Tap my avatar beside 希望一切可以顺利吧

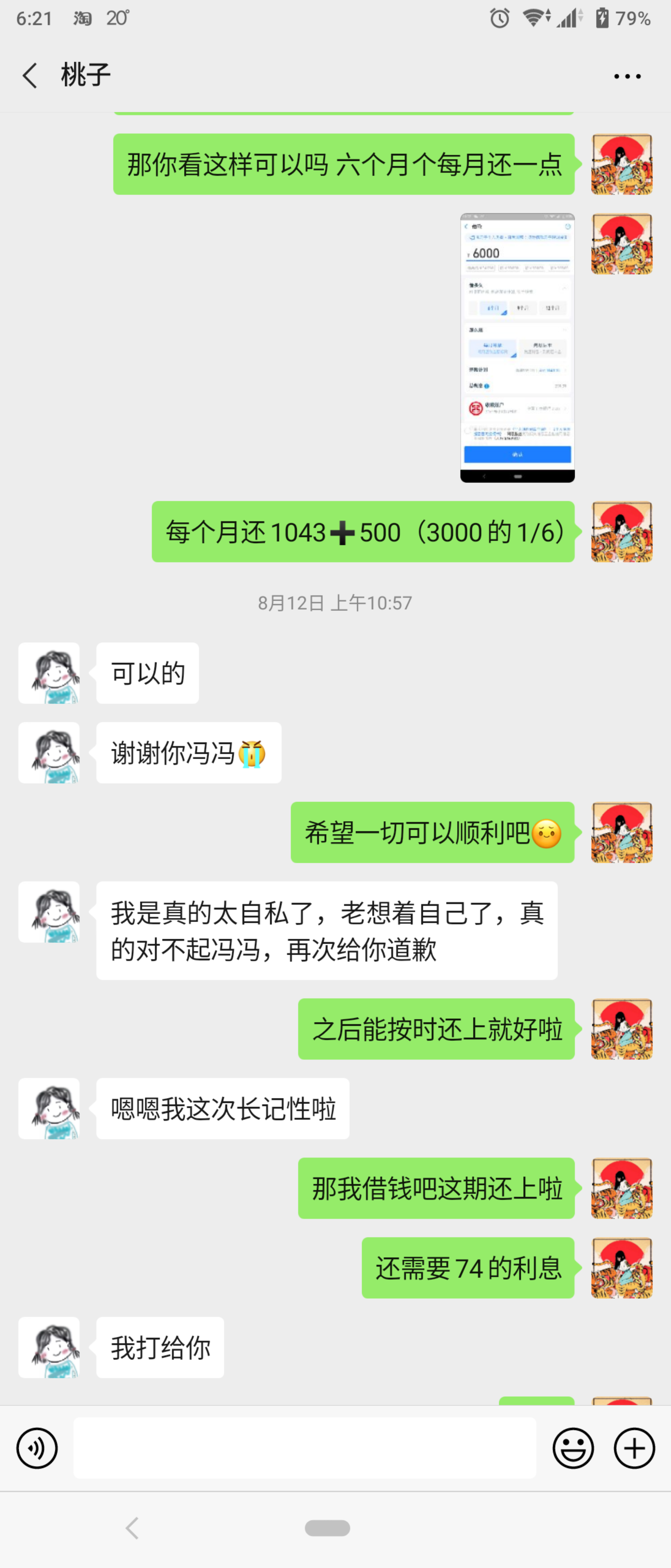(621, 832)
